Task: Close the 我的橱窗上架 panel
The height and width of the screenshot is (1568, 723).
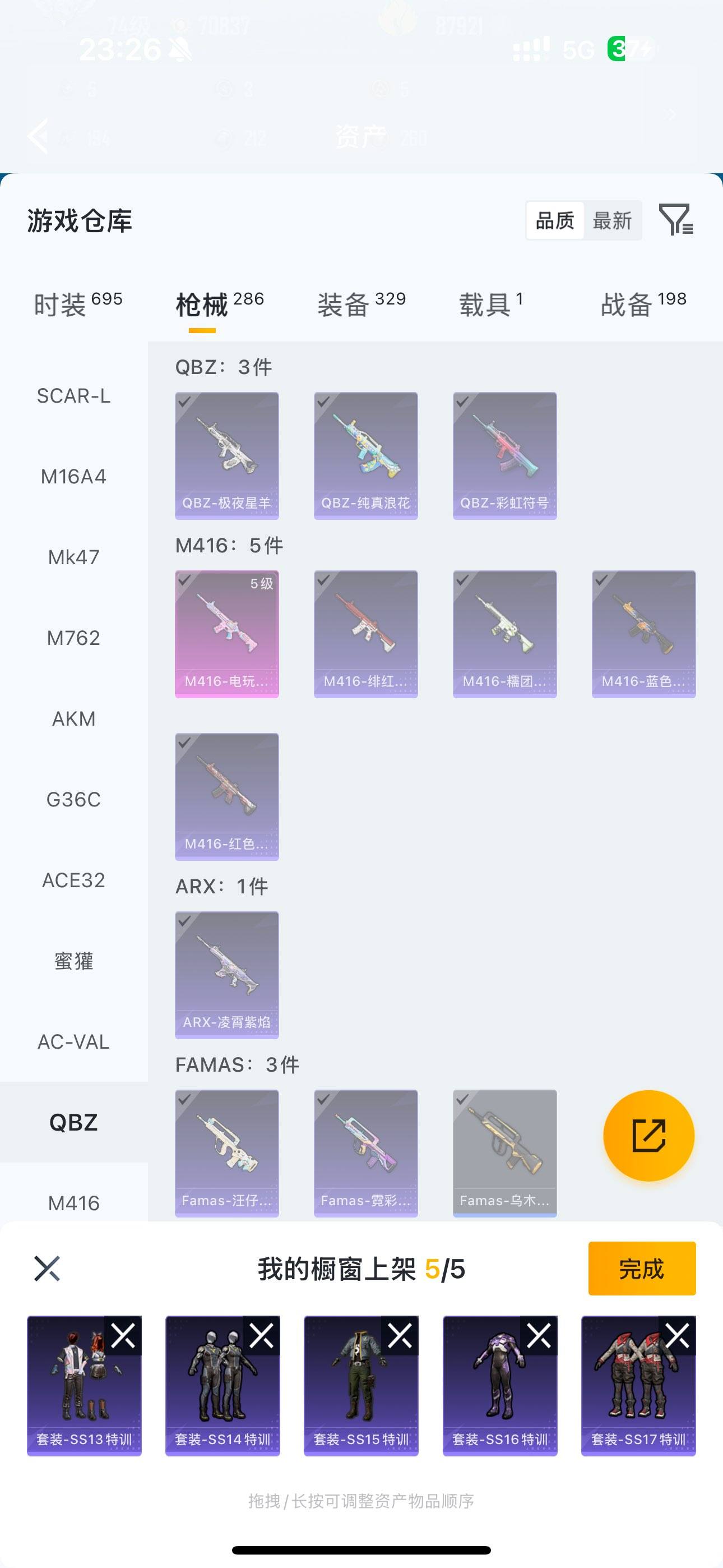Action: point(47,1269)
